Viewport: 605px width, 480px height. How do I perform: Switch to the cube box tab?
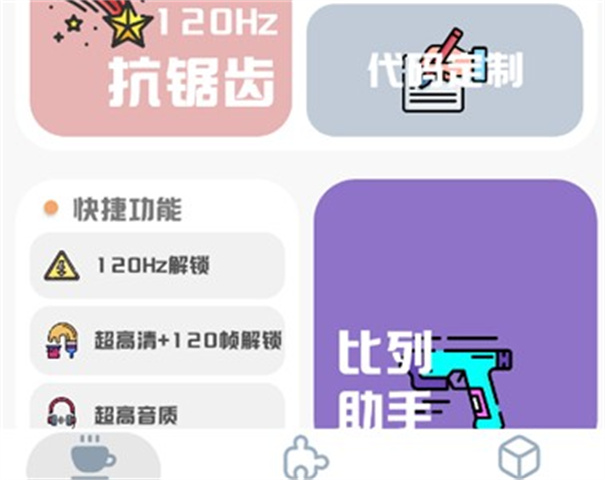coord(519,458)
